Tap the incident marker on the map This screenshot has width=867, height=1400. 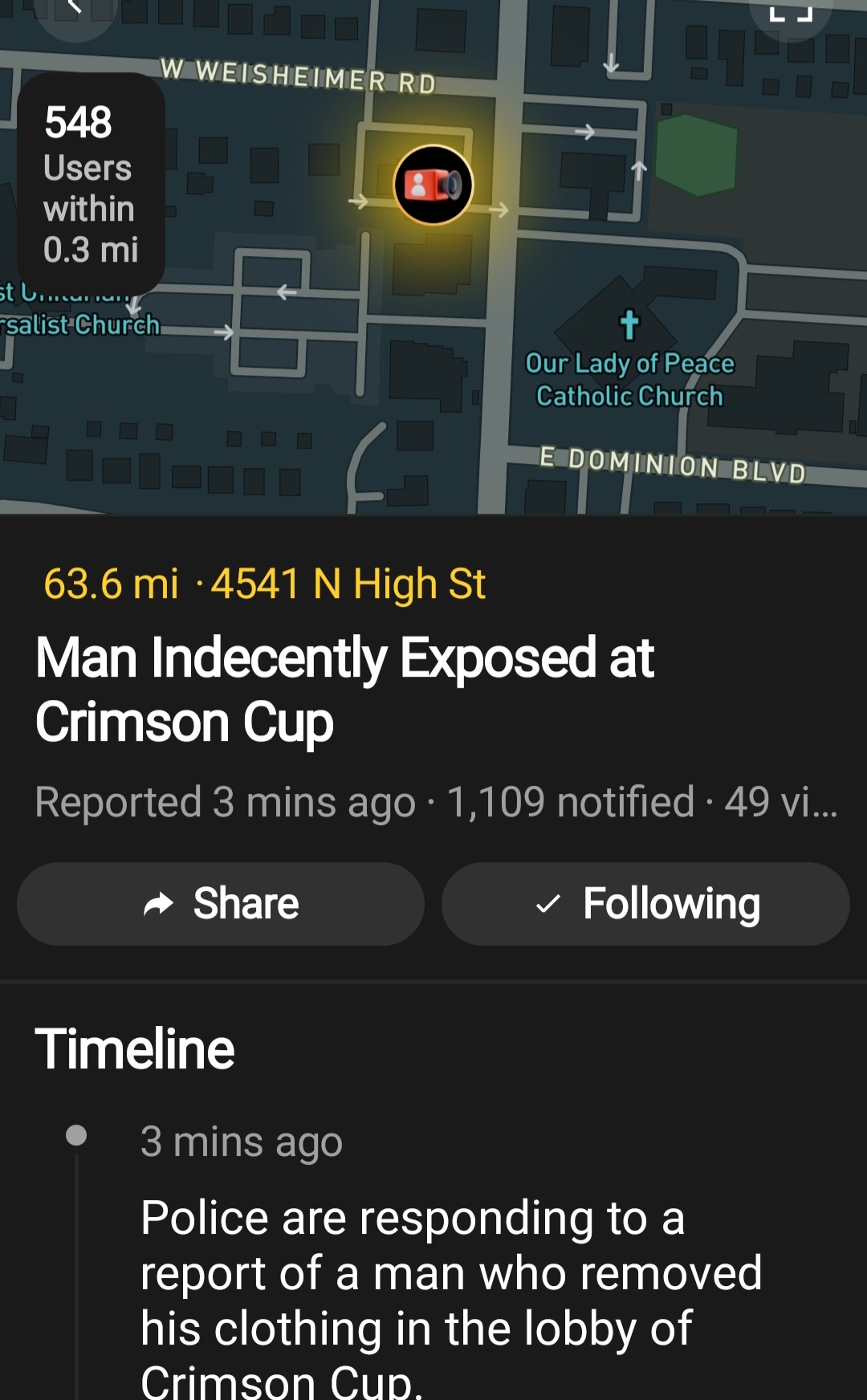(433, 185)
